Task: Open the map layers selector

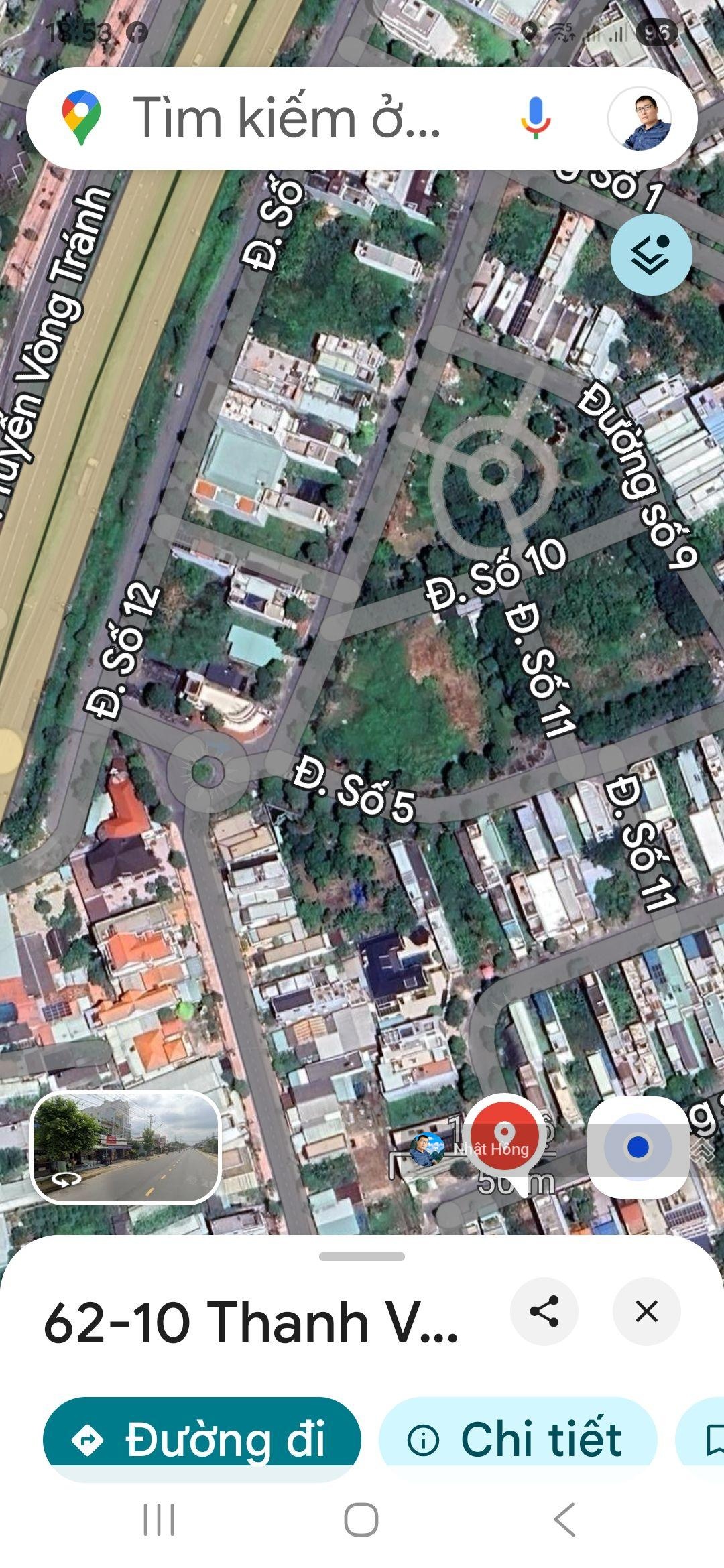Action: click(651, 255)
